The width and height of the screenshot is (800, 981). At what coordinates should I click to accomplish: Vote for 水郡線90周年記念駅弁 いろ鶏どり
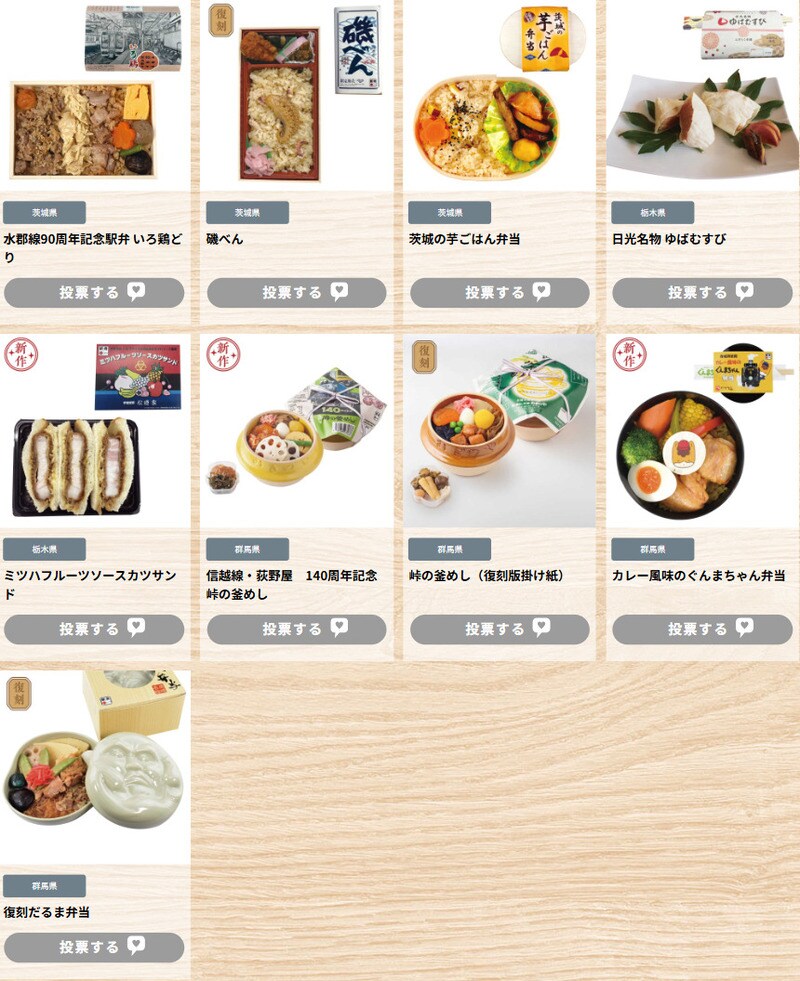coord(94,293)
